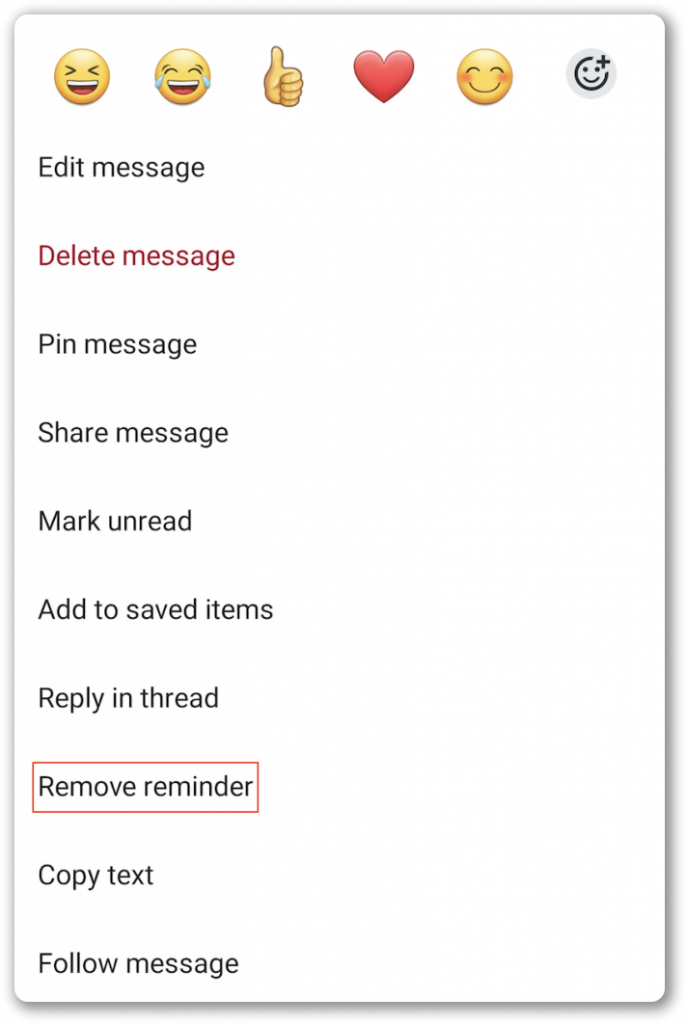
Task: Choose Delete message
Action: click(136, 256)
